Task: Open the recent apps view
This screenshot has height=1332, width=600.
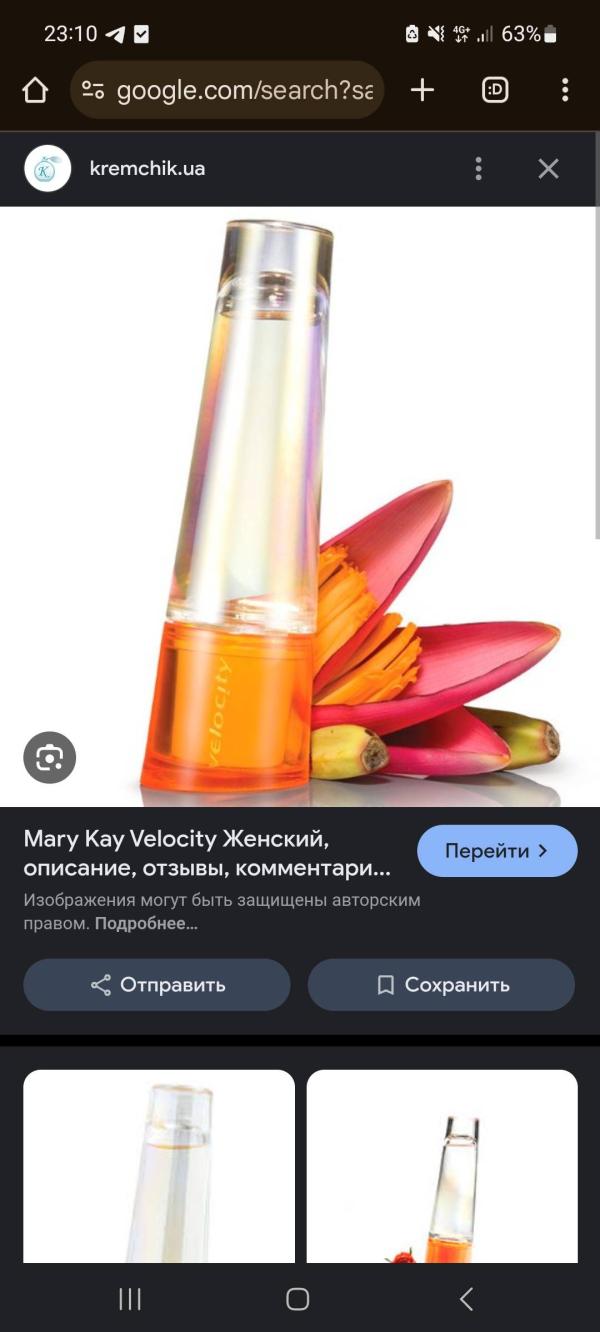Action: 130,1299
